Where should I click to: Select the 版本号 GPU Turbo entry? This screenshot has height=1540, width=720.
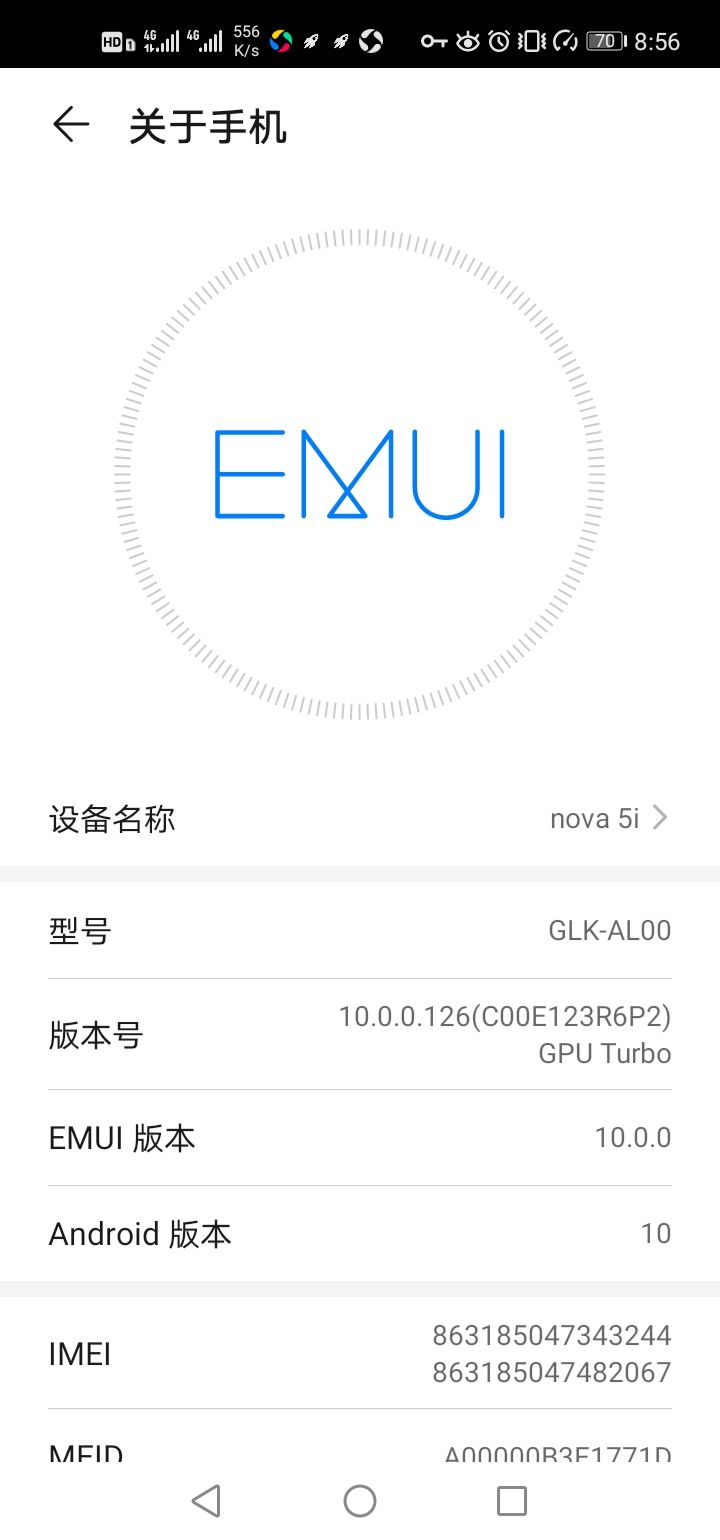pyautogui.click(x=360, y=1035)
